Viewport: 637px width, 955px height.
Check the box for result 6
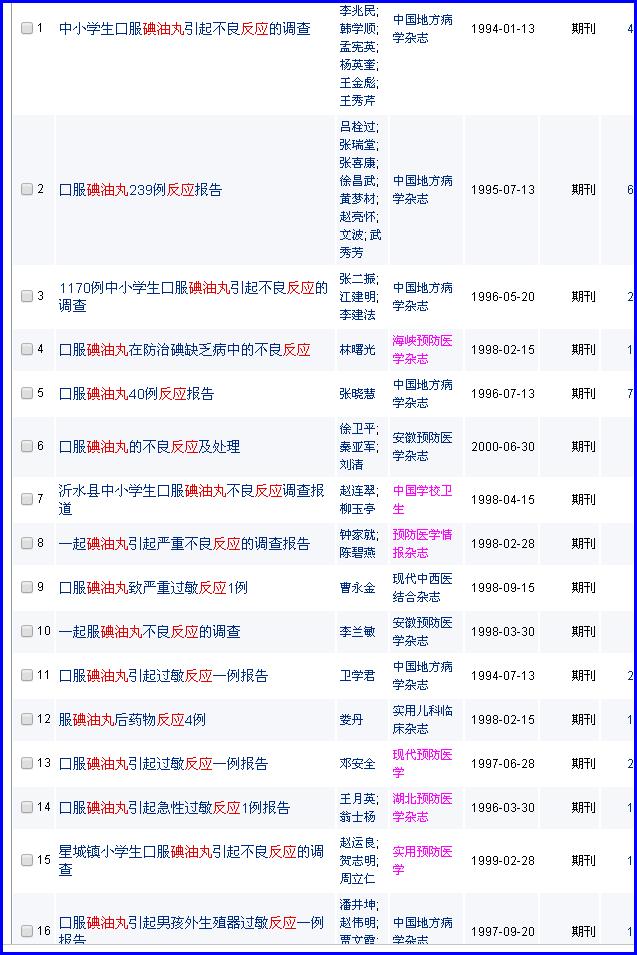point(27,446)
